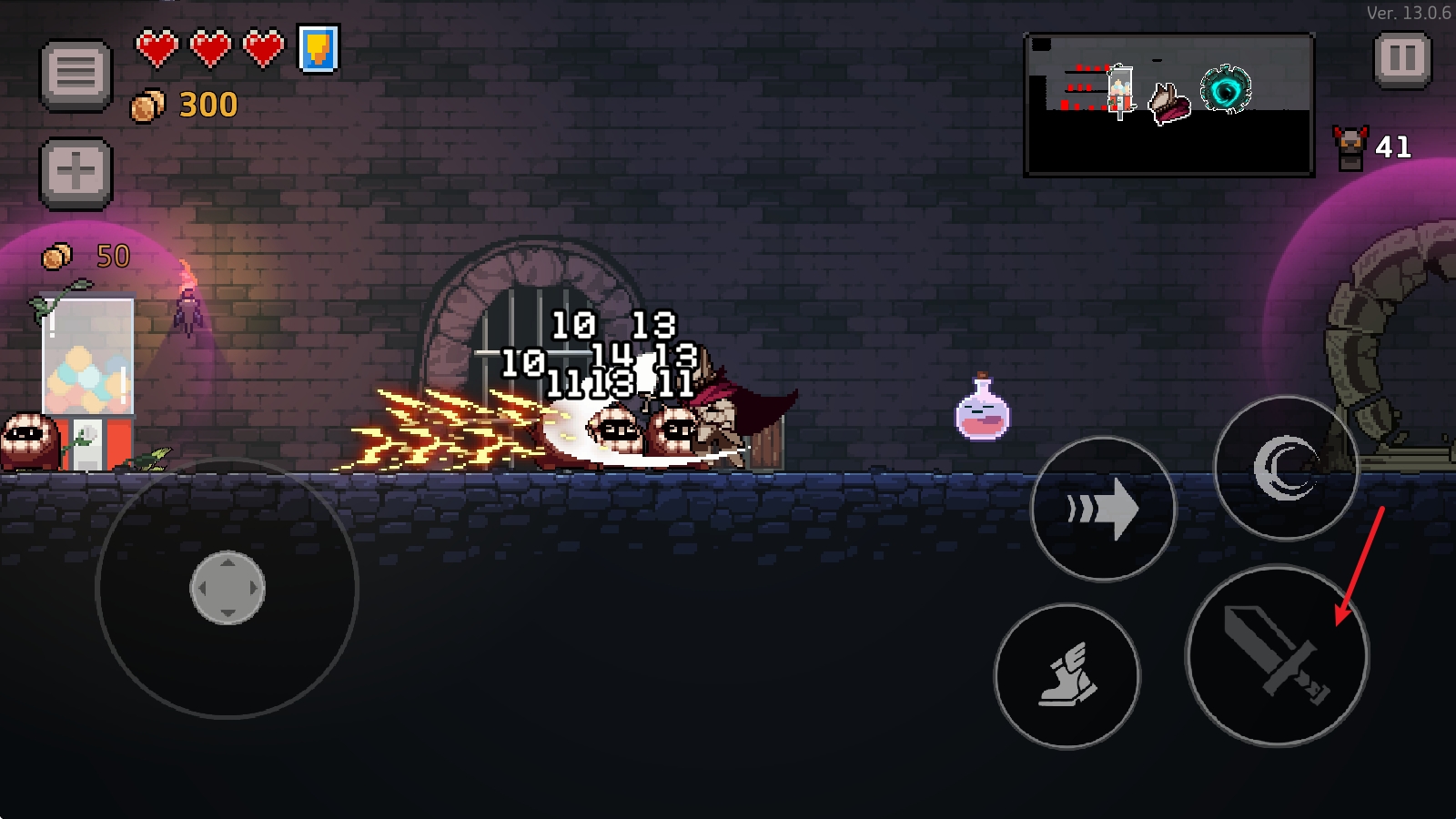
Task: Open the hamburger menu button
Action: (x=76, y=74)
